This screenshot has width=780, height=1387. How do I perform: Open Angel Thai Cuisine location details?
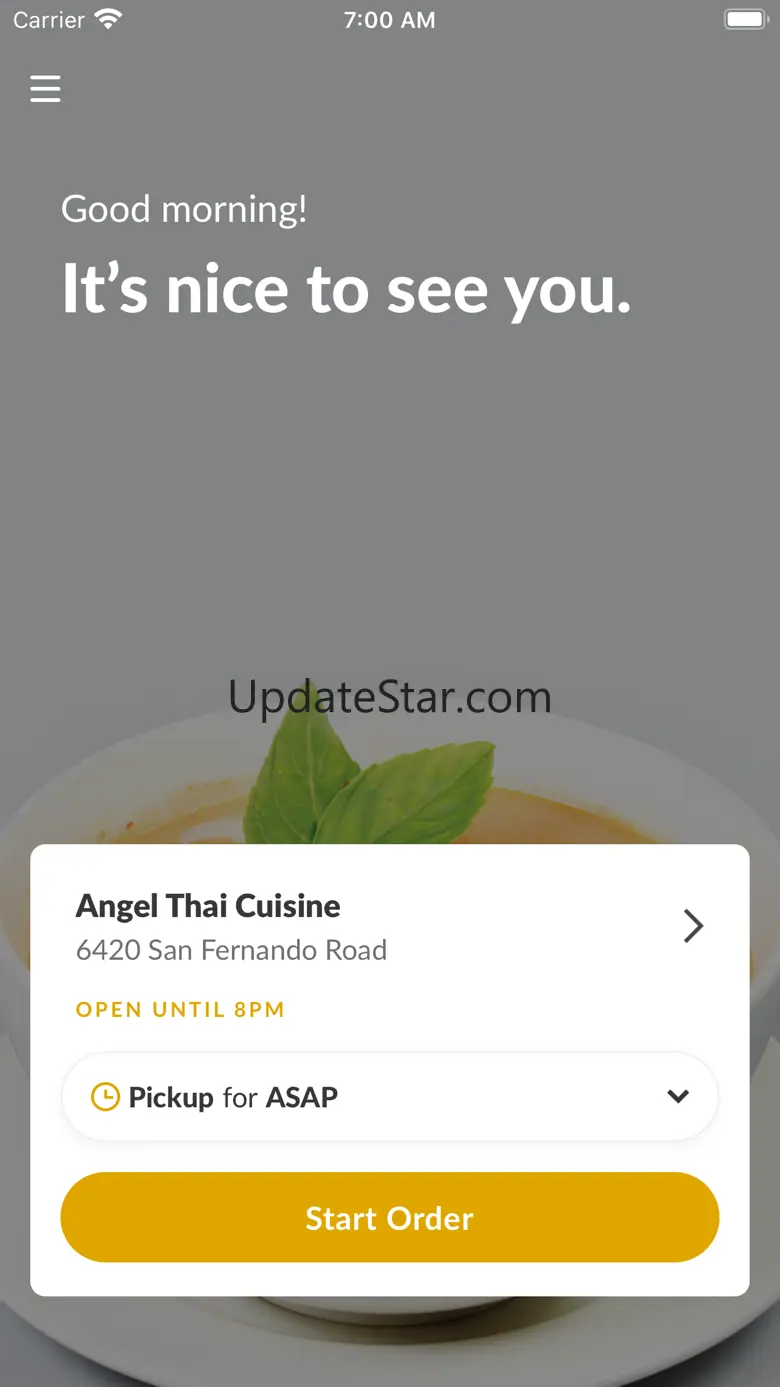[692, 927]
